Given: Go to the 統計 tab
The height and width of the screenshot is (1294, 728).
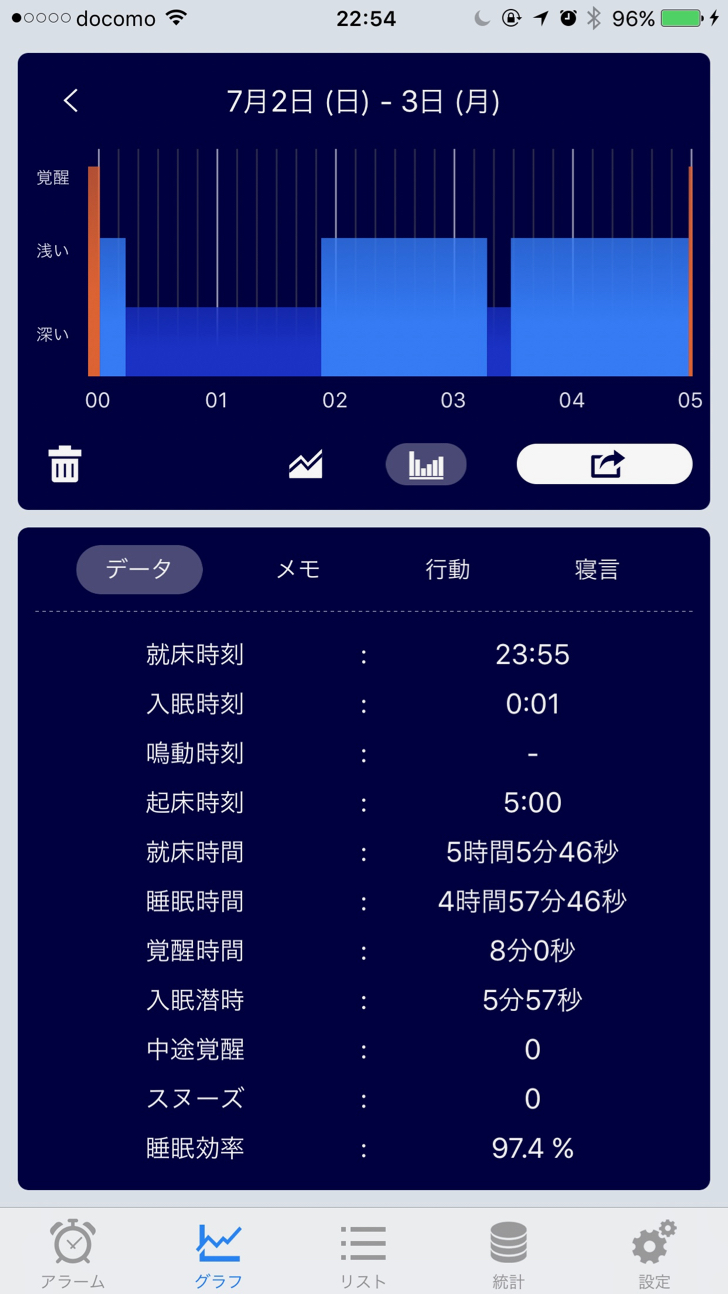Looking at the screenshot, I should 509,1253.
